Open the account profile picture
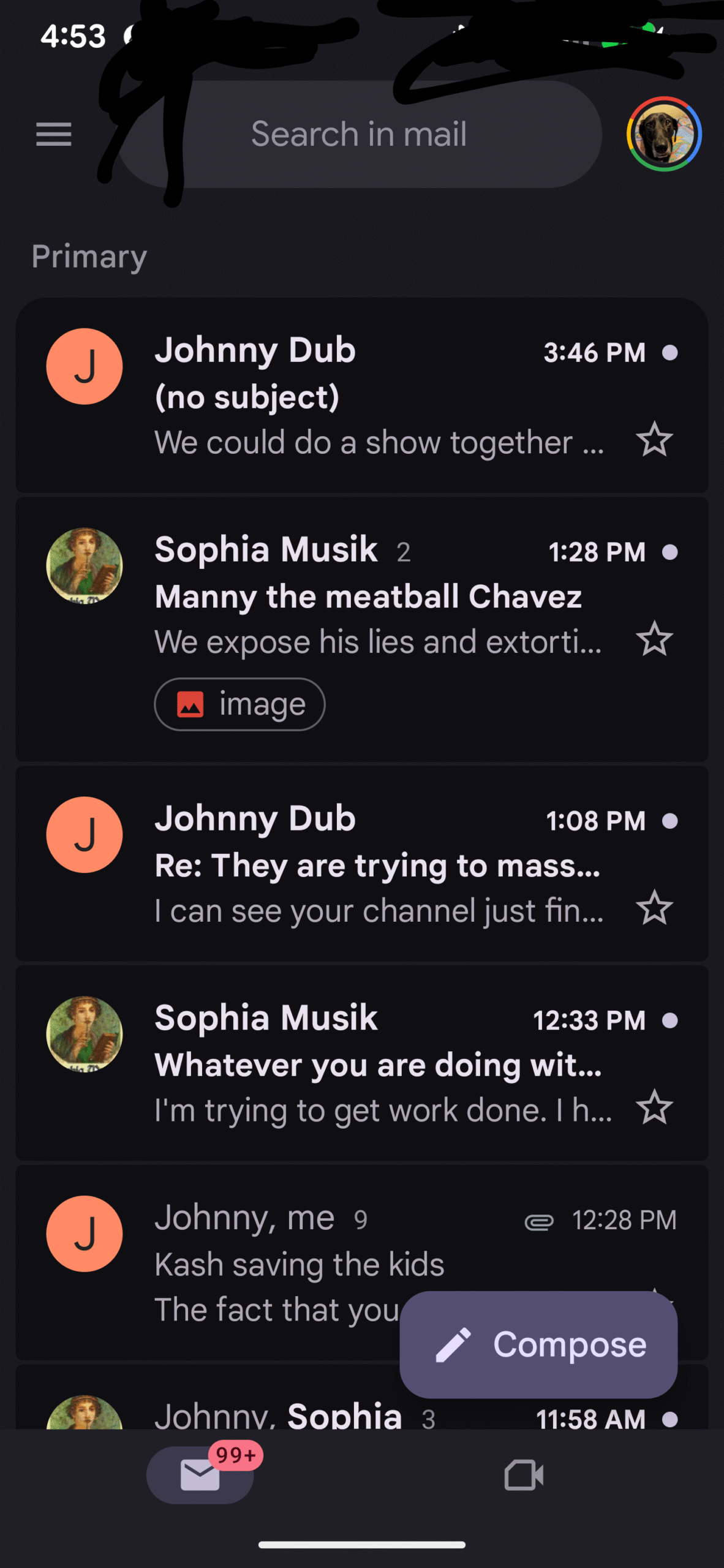The height and width of the screenshot is (1568, 724). [663, 134]
